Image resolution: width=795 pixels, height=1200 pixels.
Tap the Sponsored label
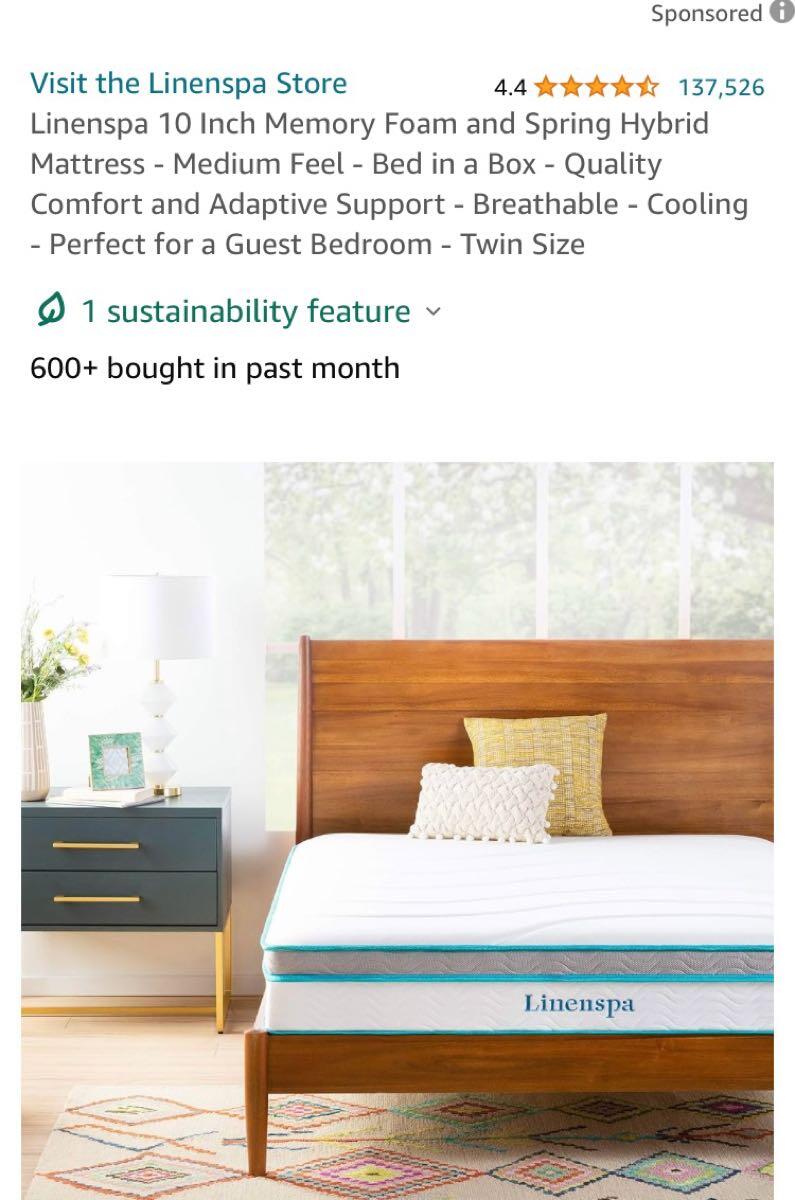pos(706,13)
